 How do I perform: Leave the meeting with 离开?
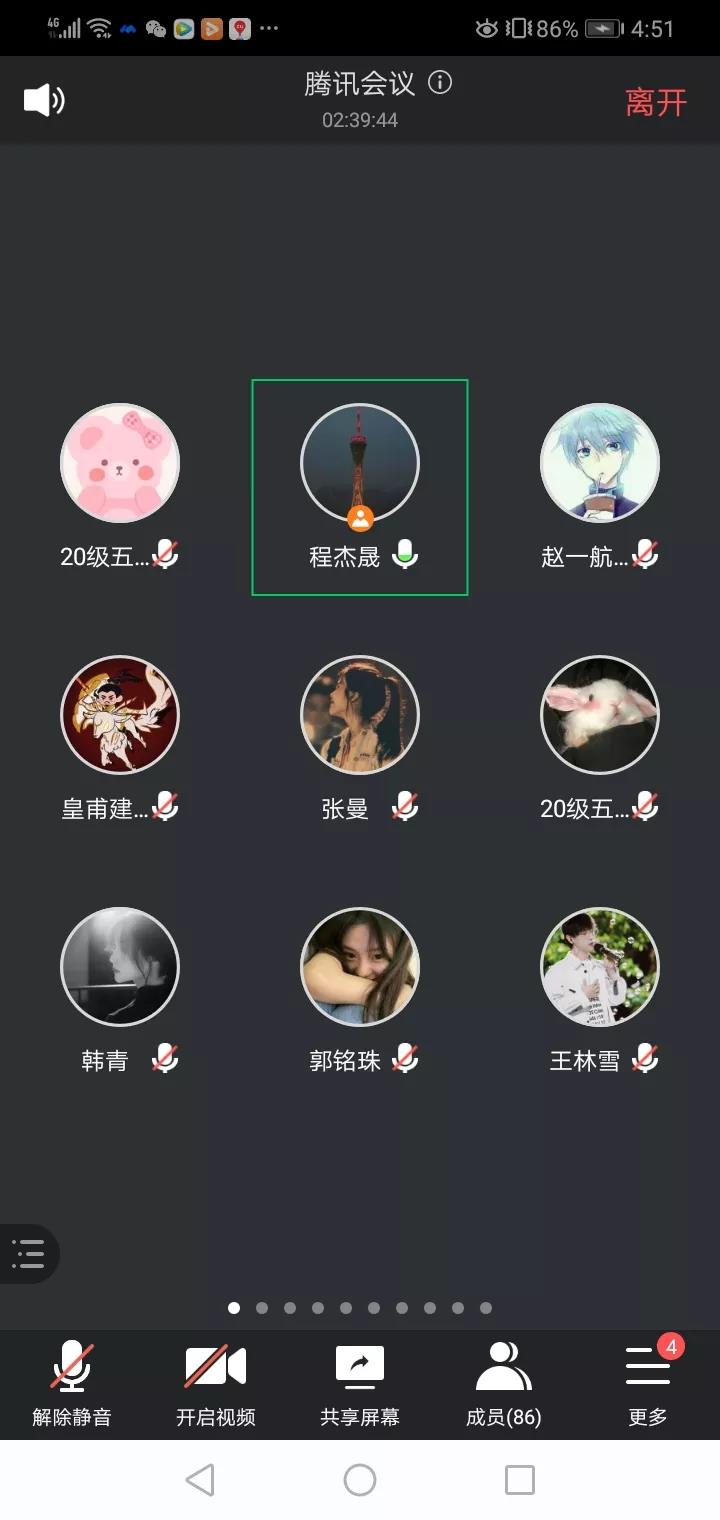point(656,102)
